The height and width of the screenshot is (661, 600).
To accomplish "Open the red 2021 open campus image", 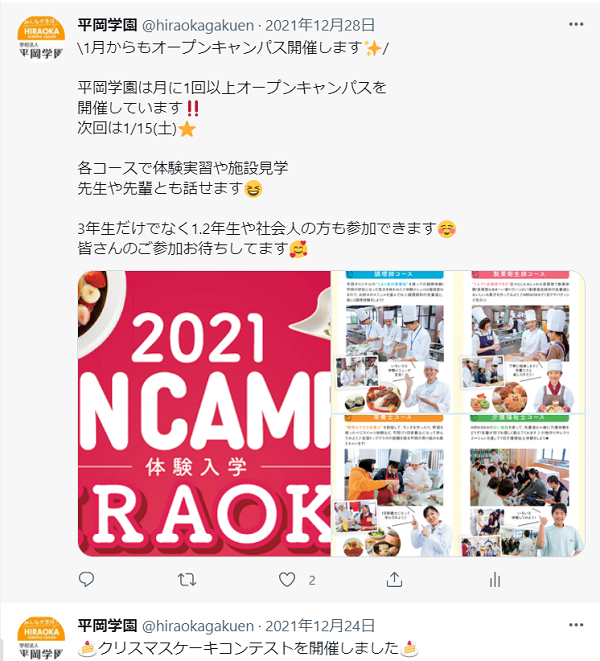I will (x=204, y=413).
